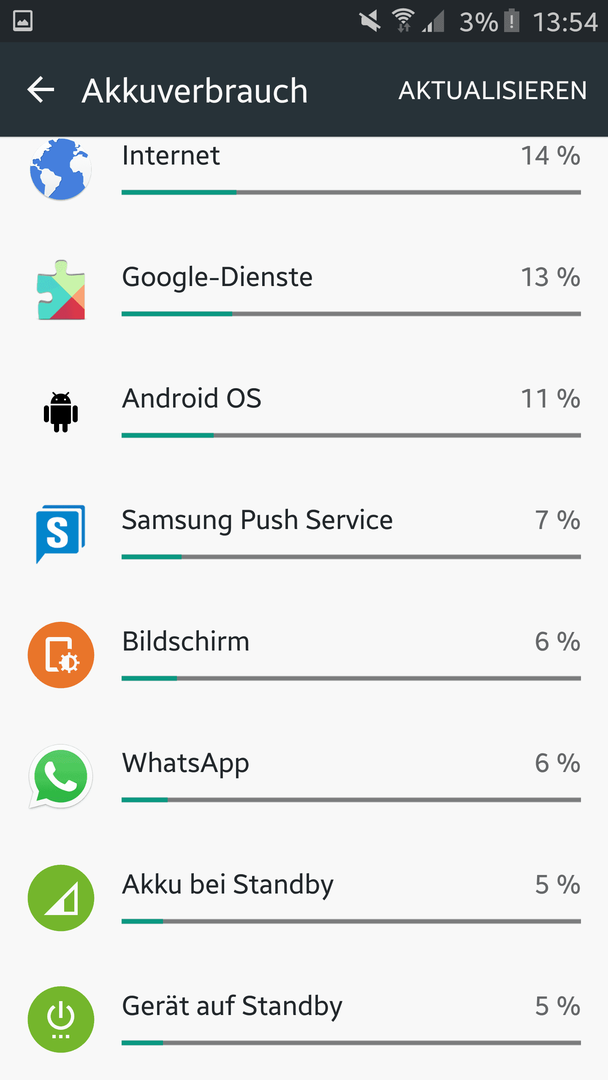Tap AKTUALISIEREN to refresh battery usage
This screenshot has width=608, height=1080.
(492, 90)
